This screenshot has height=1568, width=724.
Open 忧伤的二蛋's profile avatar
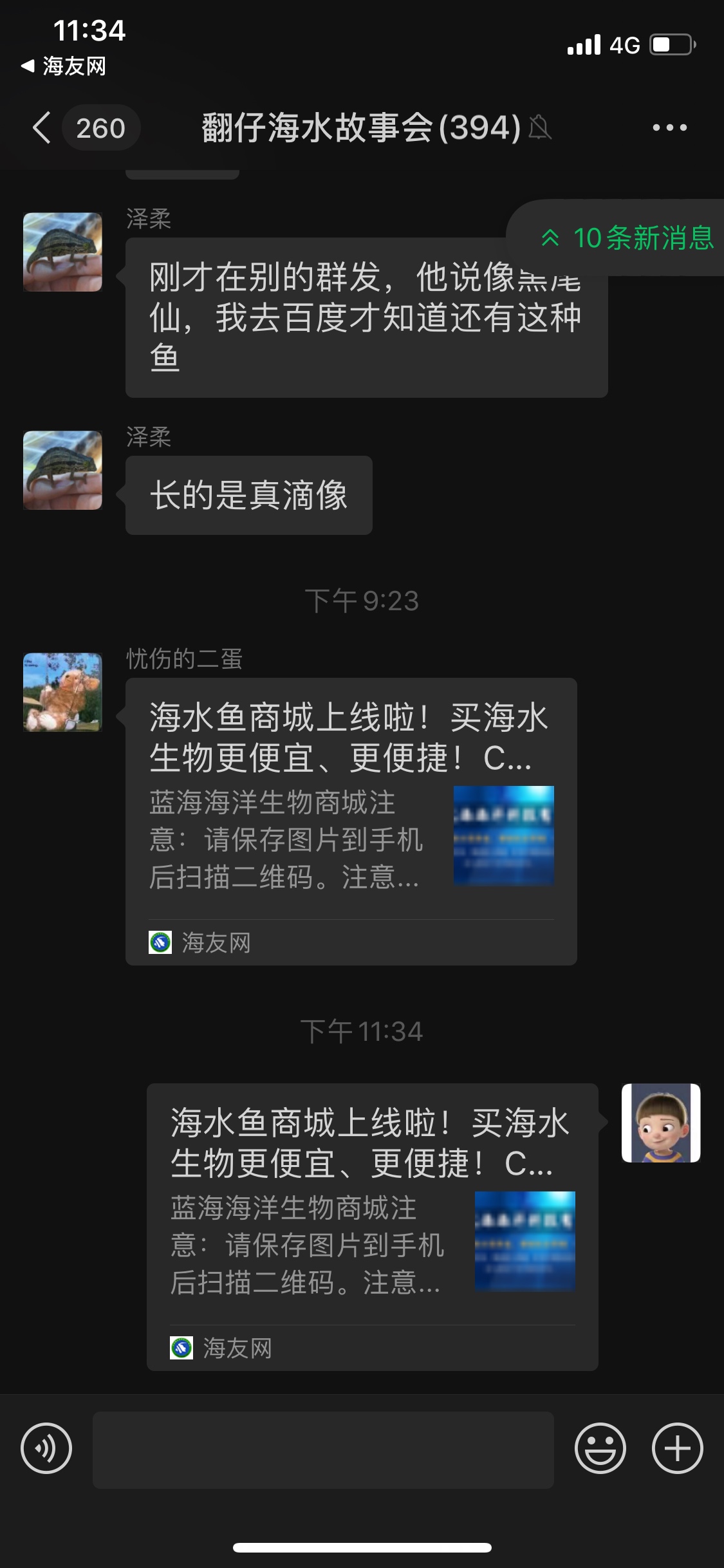[x=62, y=692]
